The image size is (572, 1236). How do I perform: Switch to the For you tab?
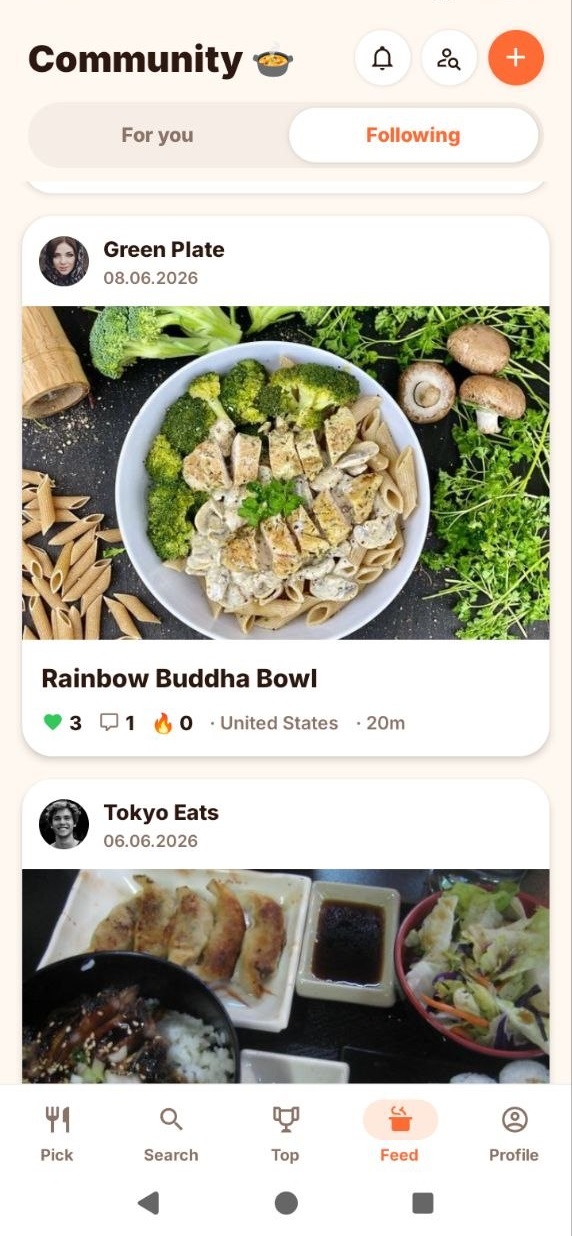(157, 135)
